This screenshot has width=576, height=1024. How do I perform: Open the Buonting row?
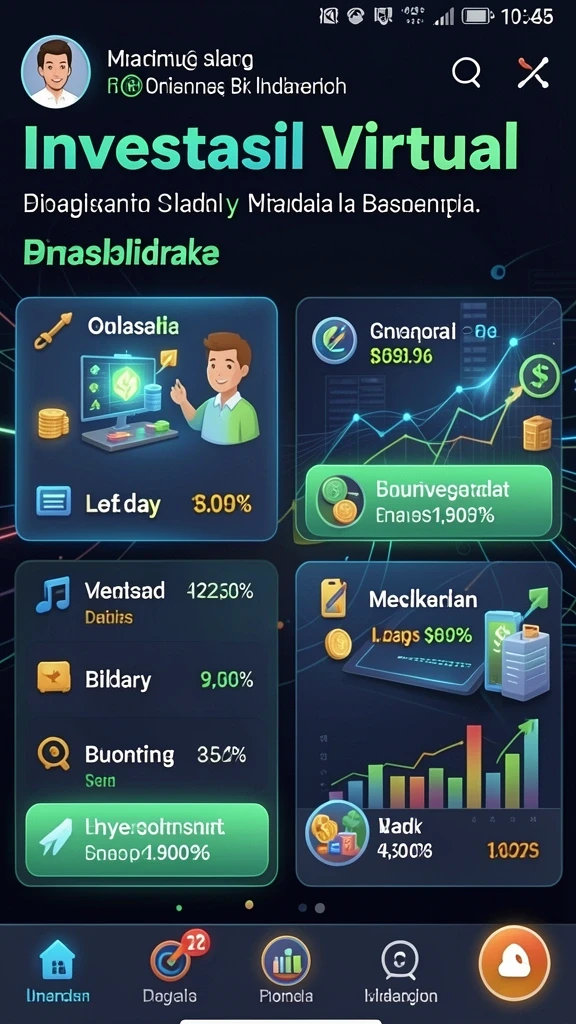tap(146, 761)
